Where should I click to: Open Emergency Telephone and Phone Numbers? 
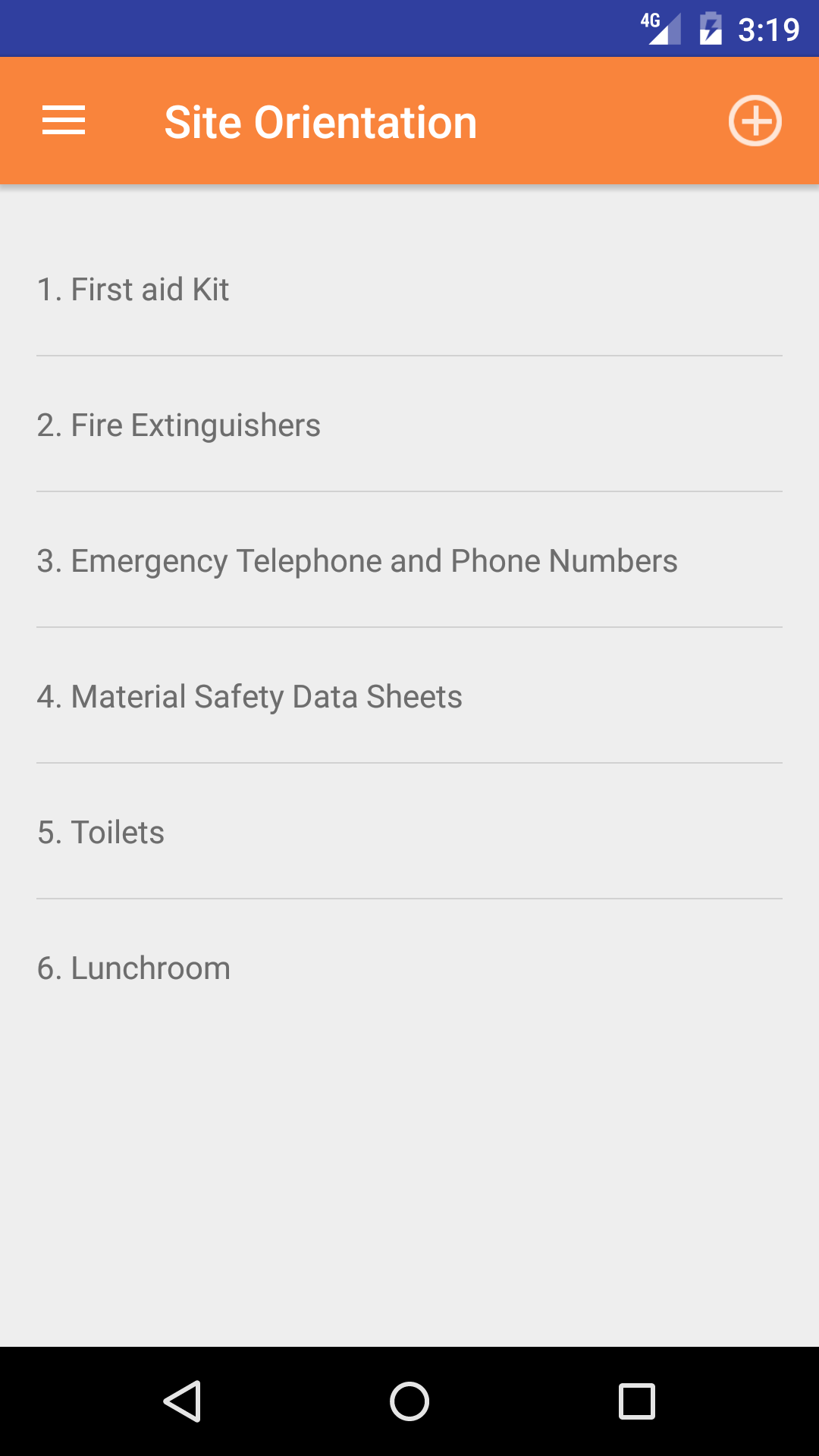(357, 561)
